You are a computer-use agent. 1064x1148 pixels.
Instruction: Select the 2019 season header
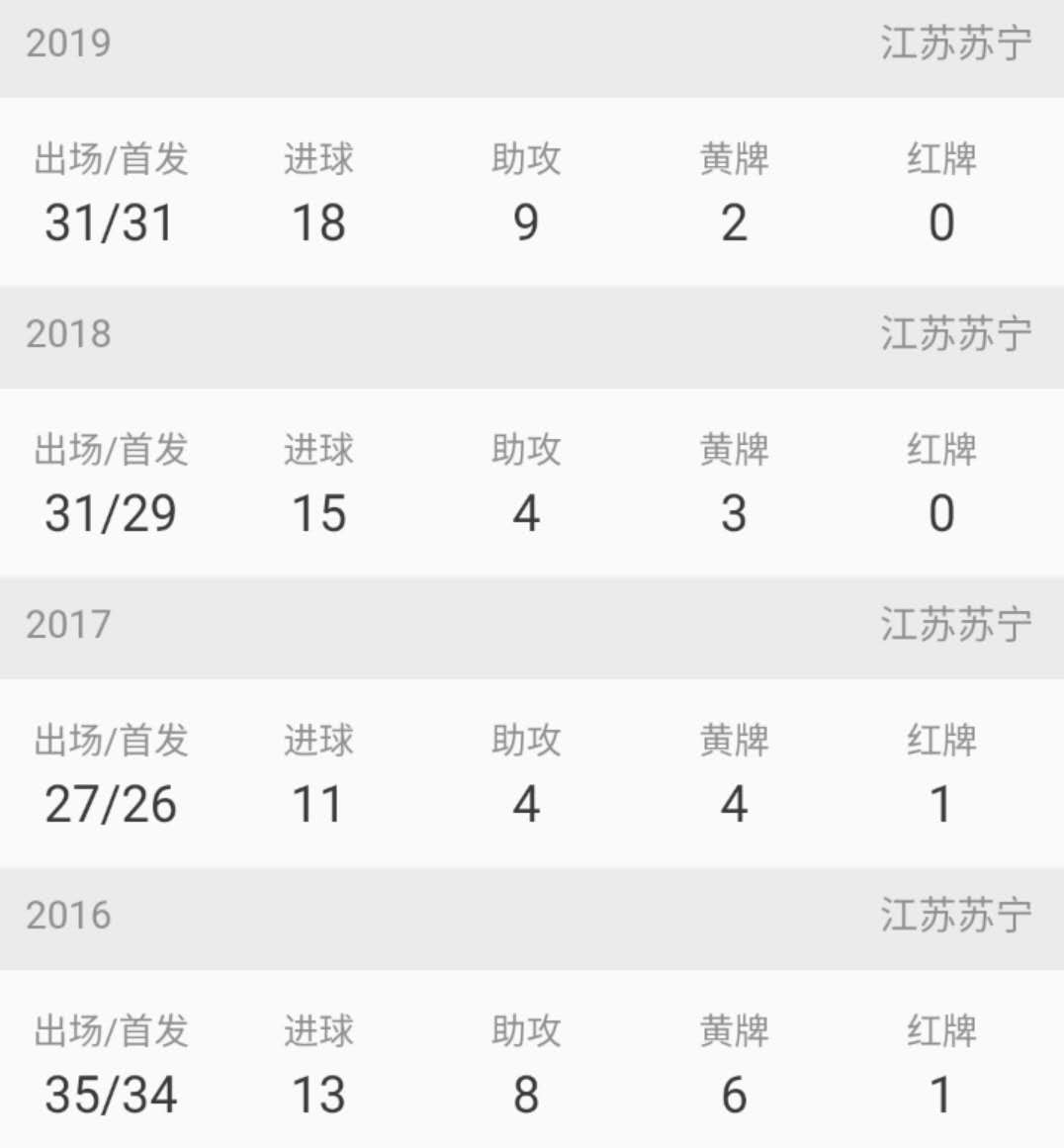point(63,43)
